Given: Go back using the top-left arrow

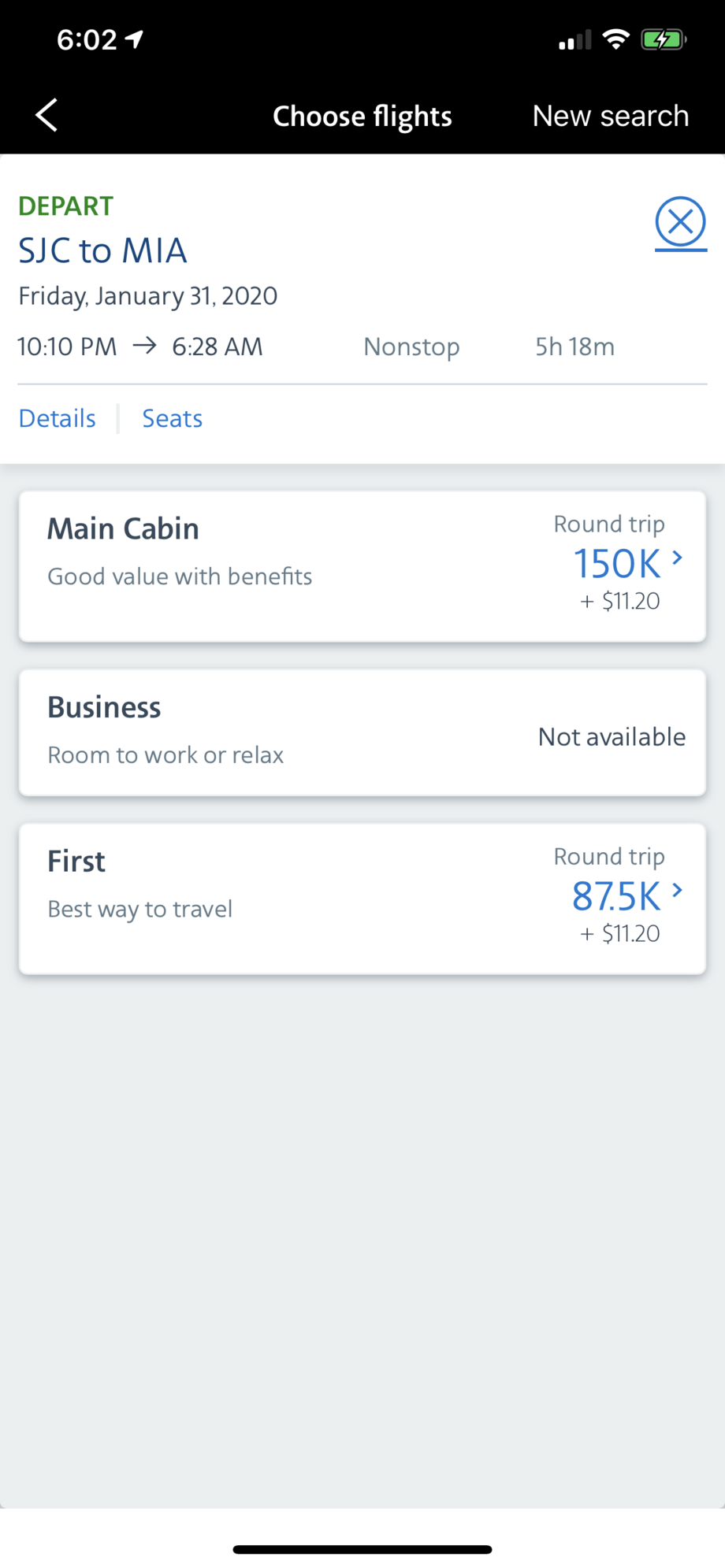Looking at the screenshot, I should (47, 116).
